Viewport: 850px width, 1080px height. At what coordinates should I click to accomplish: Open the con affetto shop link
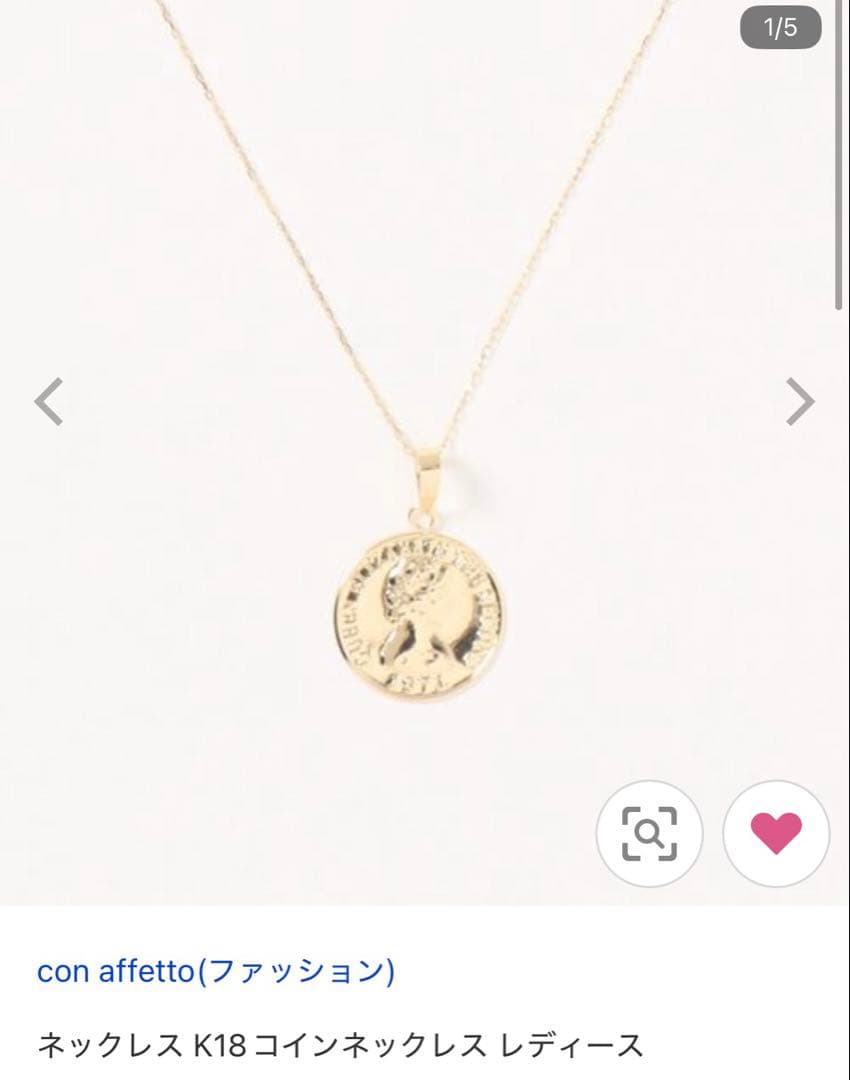[216, 971]
